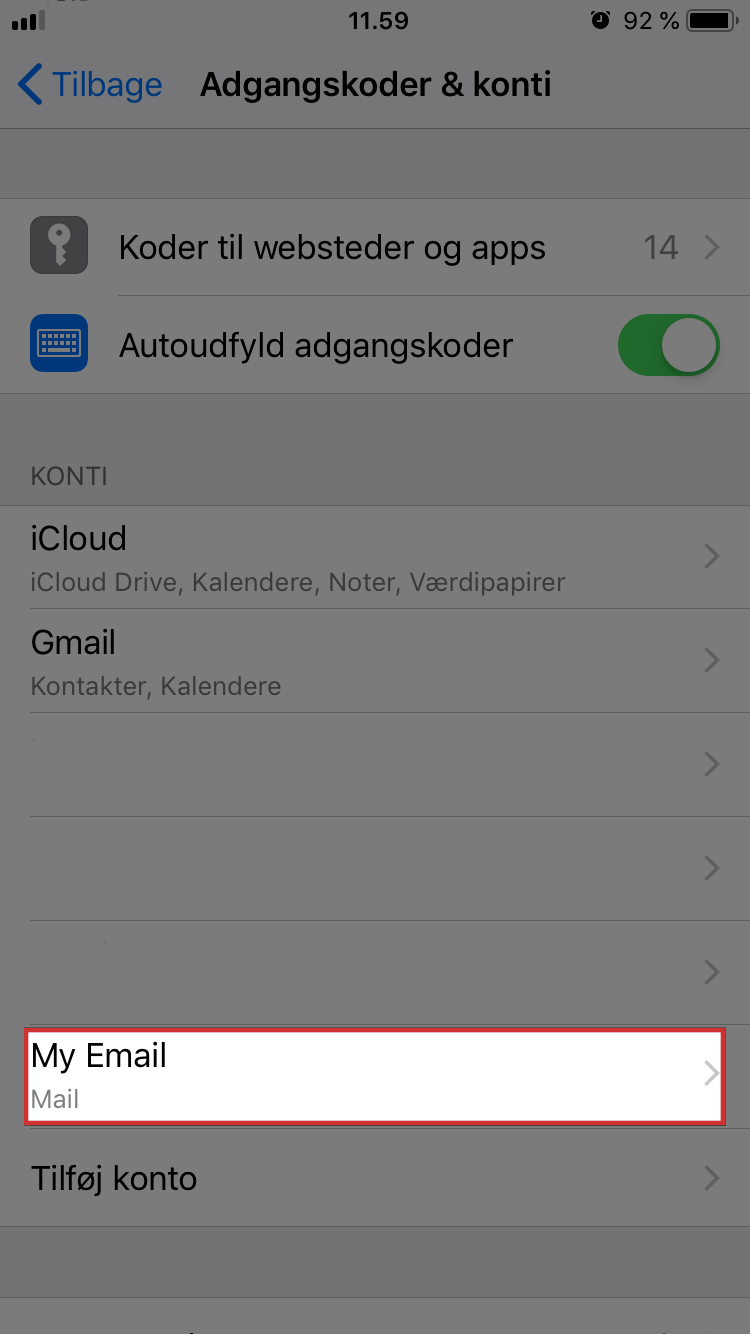The height and width of the screenshot is (1334, 750).
Task: Open Koder til websteder og apps
Action: [x=375, y=247]
